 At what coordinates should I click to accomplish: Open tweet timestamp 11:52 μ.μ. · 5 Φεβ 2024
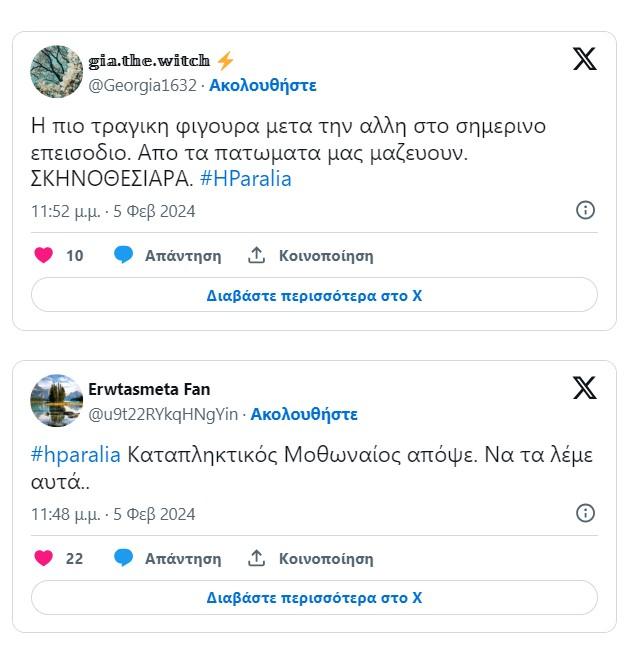(x=113, y=211)
